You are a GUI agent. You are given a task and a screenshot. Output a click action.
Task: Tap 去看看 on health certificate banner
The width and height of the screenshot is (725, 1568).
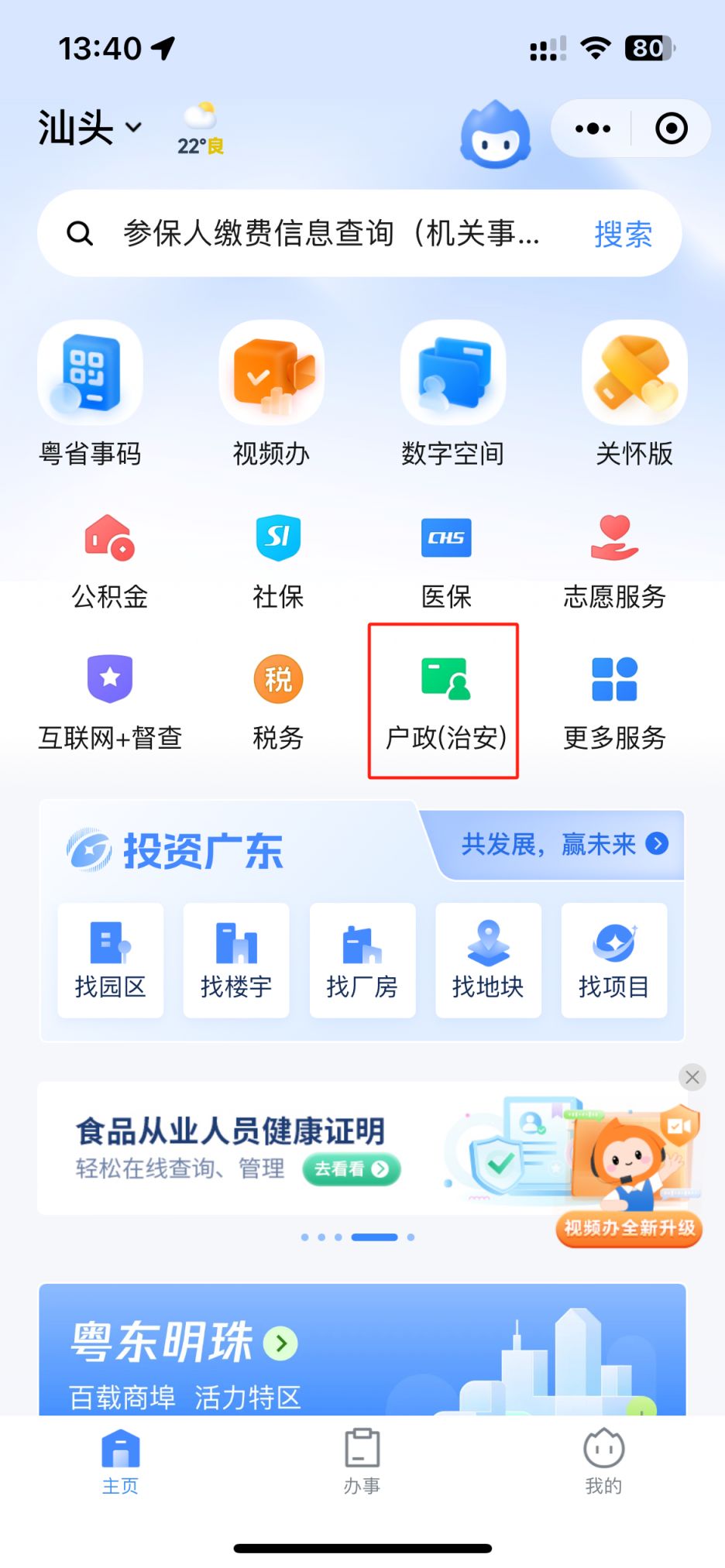coord(352,1168)
